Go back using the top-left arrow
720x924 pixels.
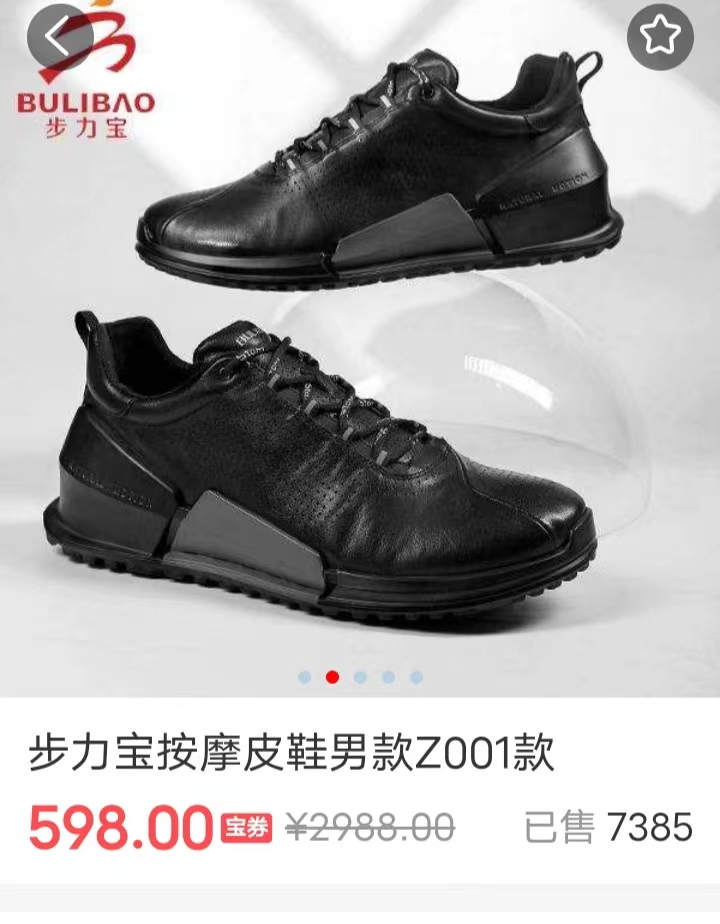(59, 38)
